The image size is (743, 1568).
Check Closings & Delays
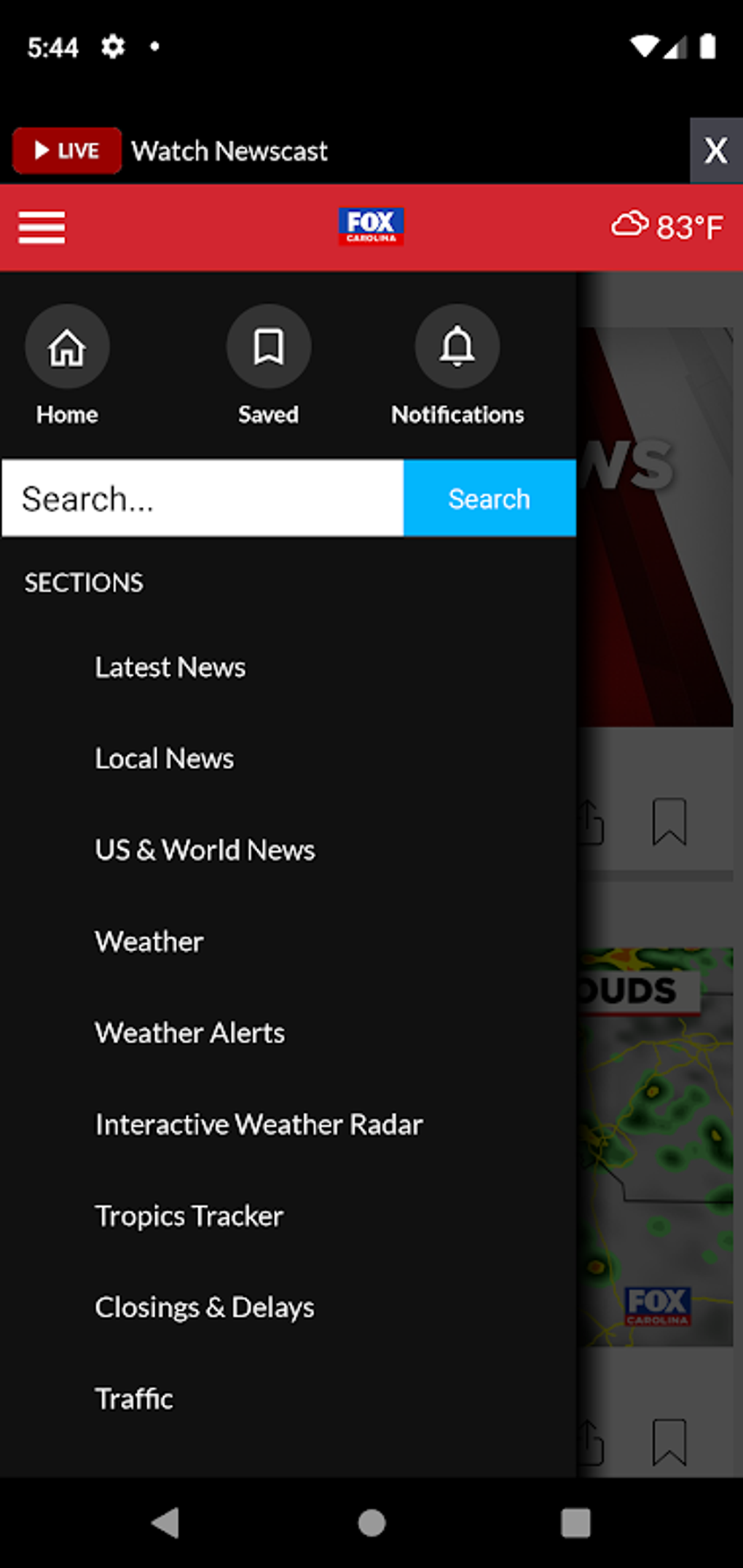[x=205, y=1308]
